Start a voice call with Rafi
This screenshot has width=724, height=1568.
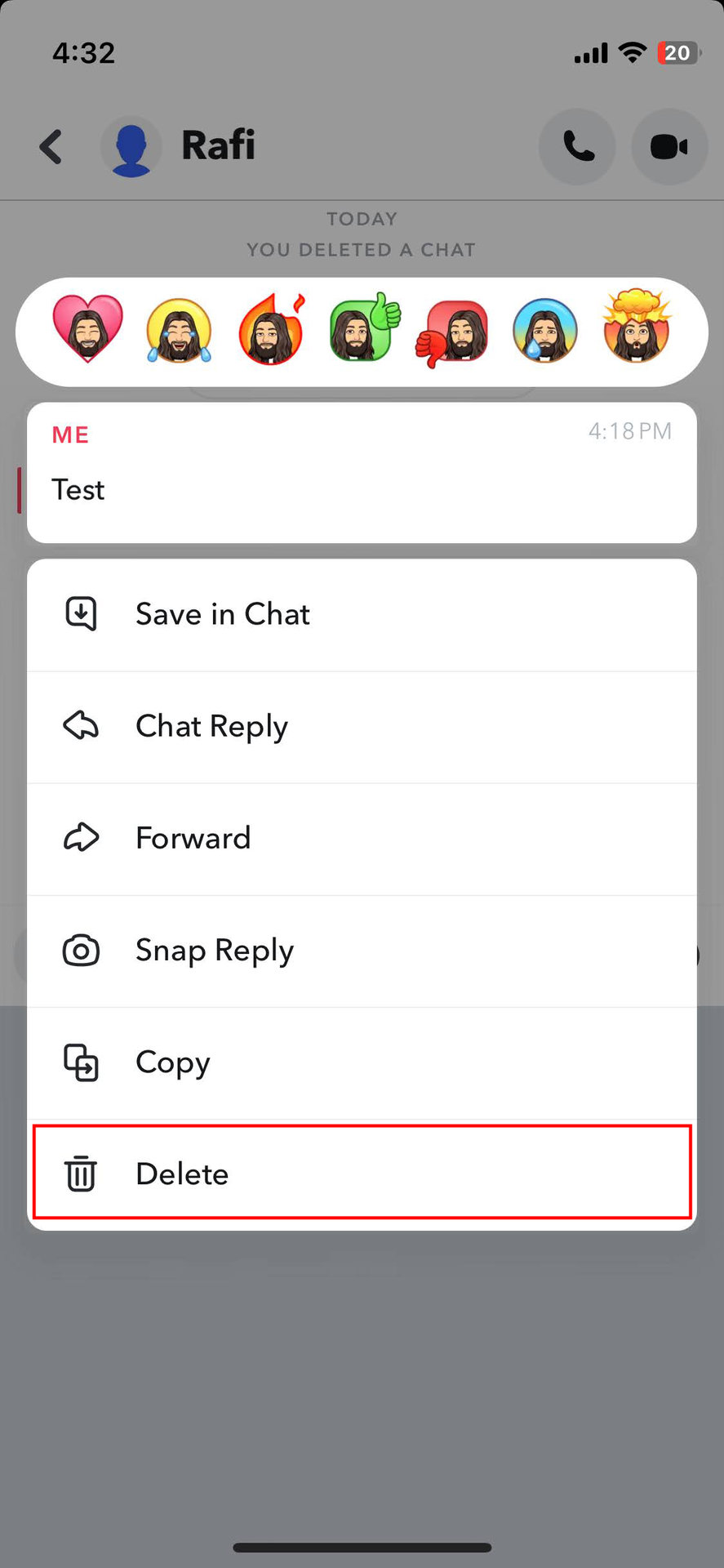click(577, 147)
